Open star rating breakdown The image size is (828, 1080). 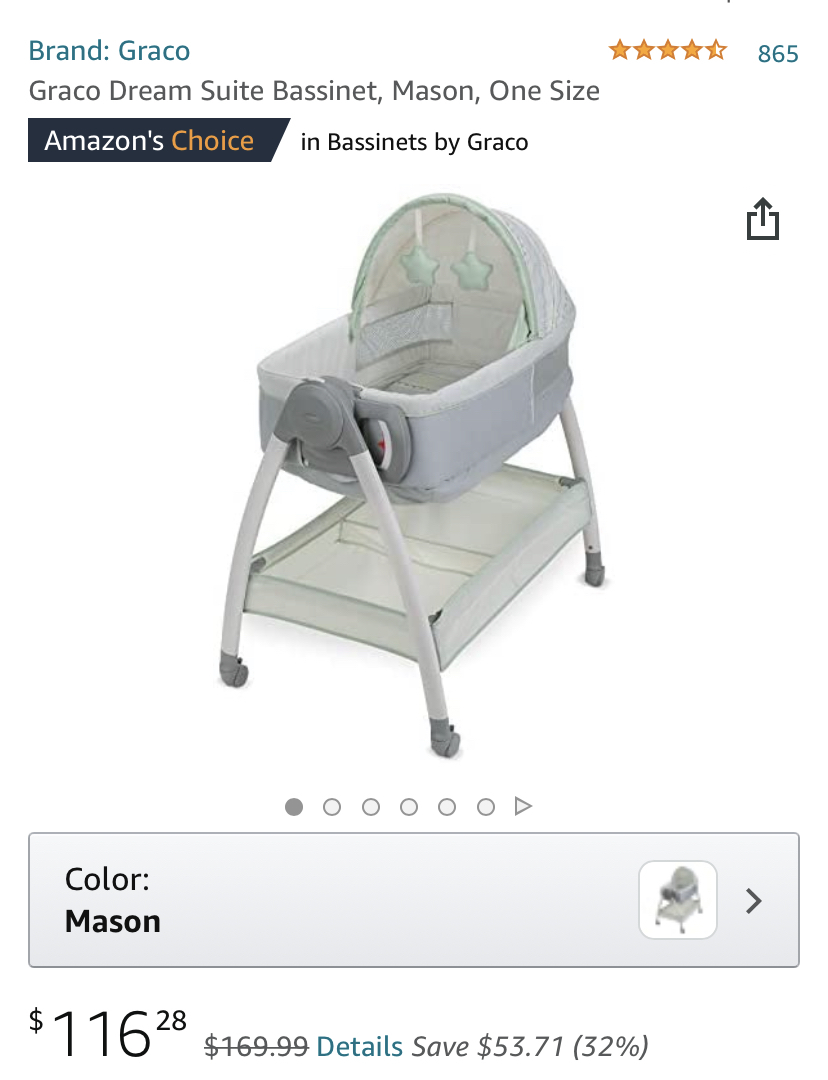668,50
